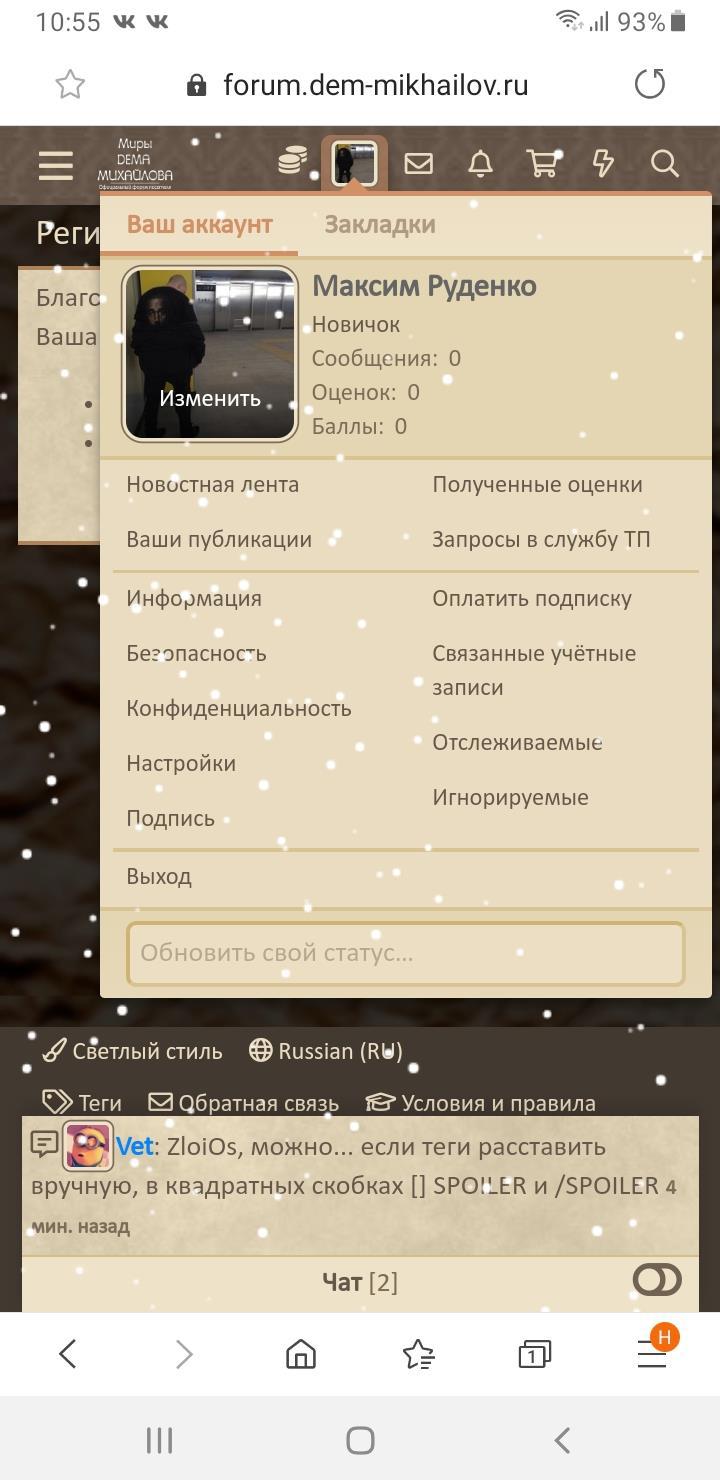
Task: Open the notifications bell
Action: click(x=480, y=163)
